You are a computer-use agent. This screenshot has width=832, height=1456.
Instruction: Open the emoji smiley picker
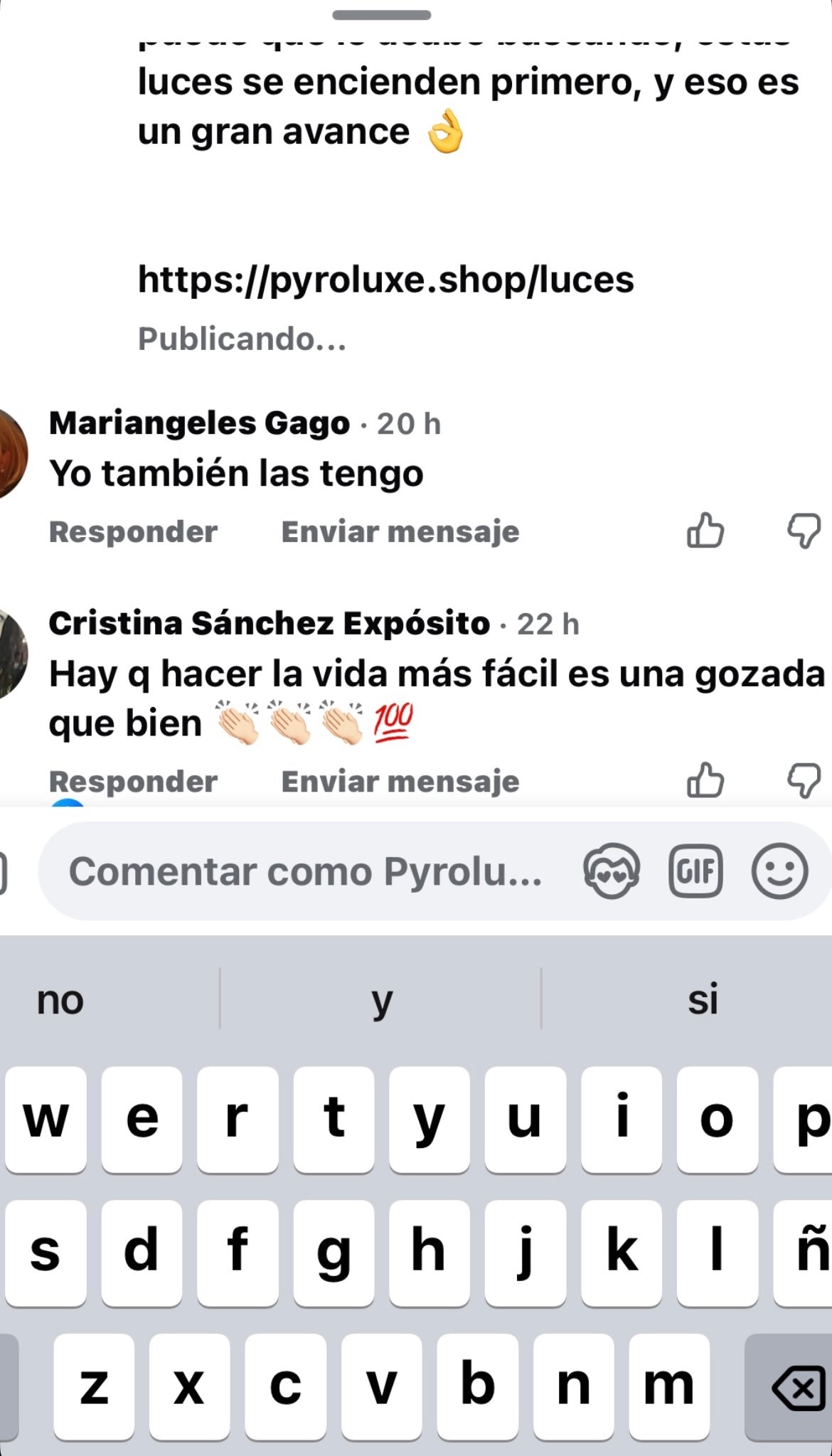coord(779,871)
